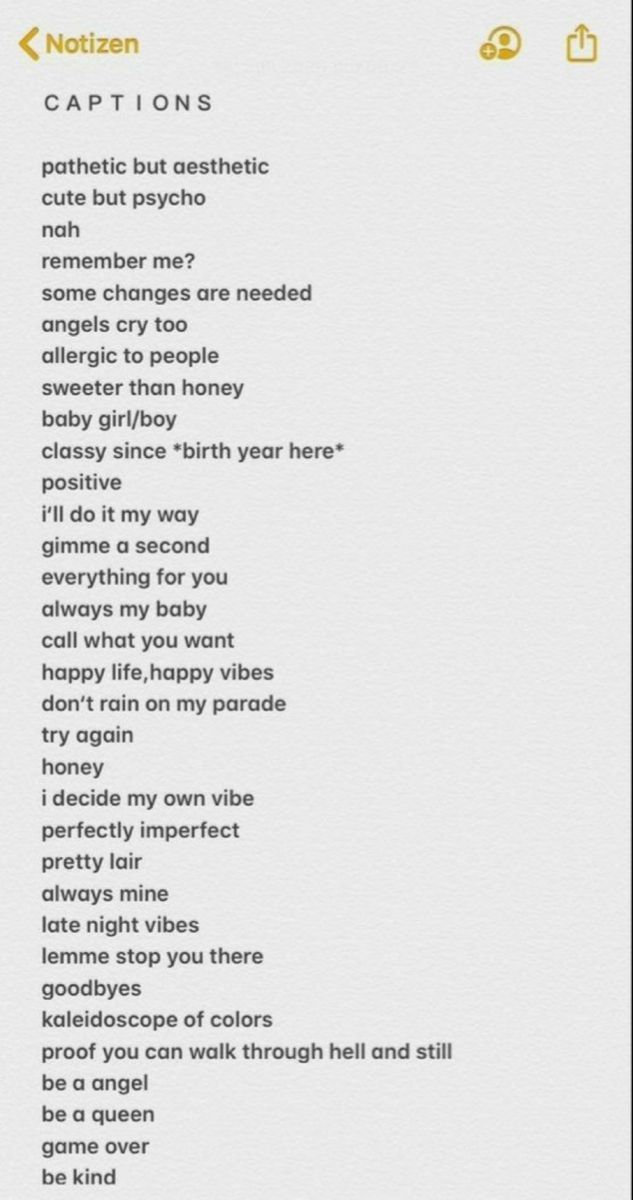Open the add collaborator icon
633x1200 pixels.
click(x=501, y=43)
